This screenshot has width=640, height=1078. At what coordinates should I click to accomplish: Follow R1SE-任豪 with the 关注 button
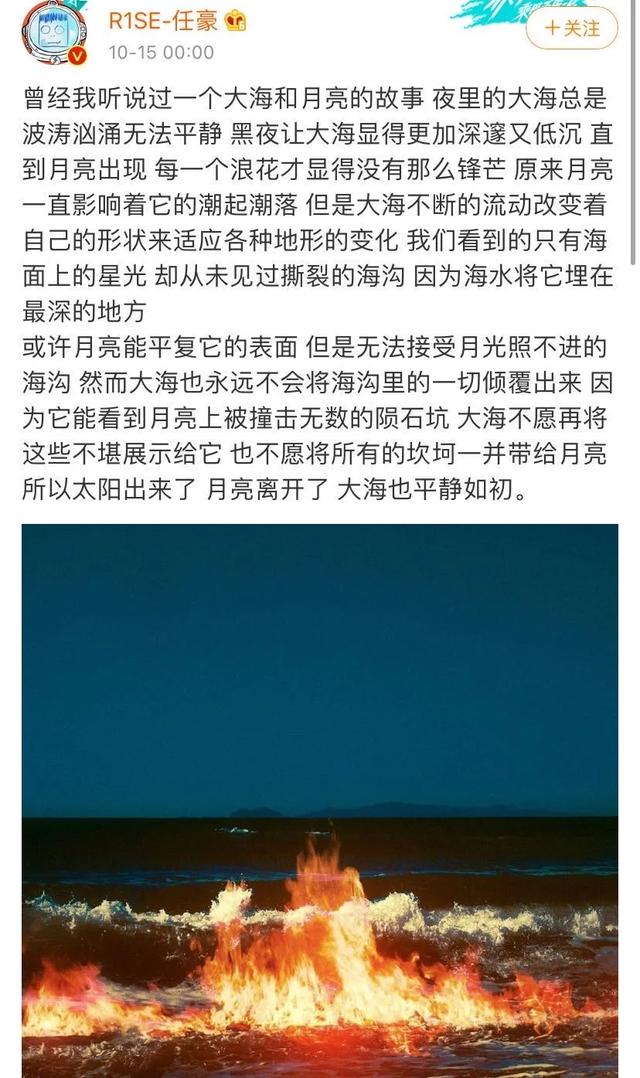pos(573,28)
